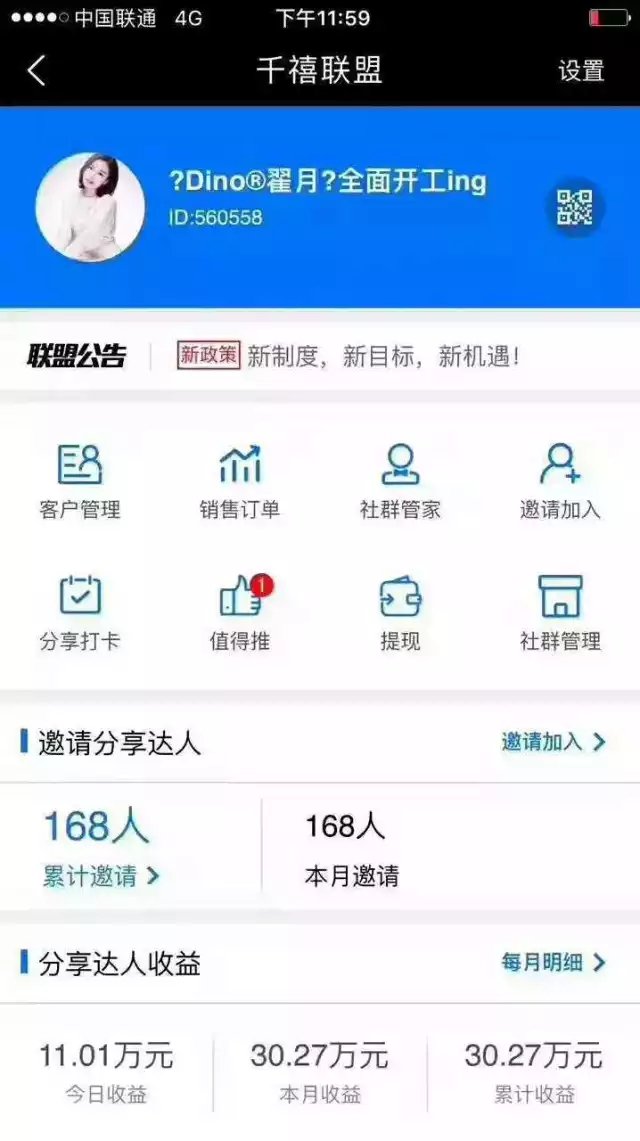
Task: Open 销售订单
Action: tap(240, 481)
